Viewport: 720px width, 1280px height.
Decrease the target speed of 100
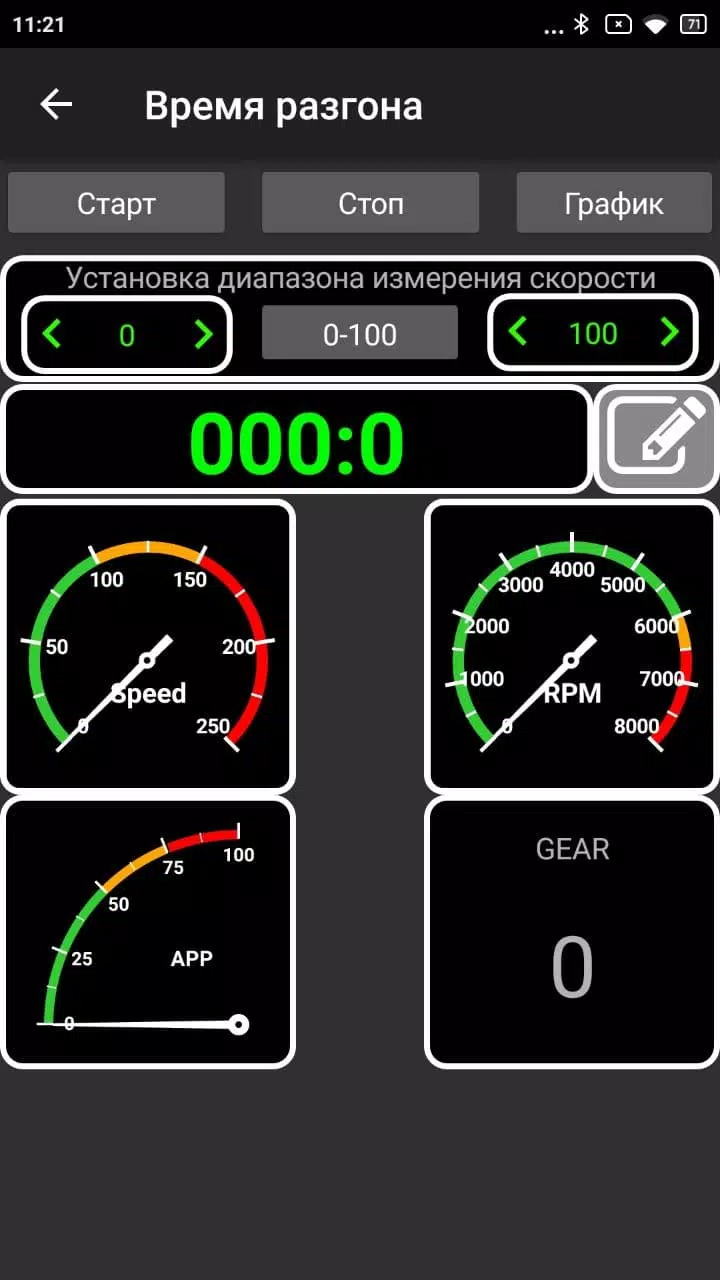point(518,332)
